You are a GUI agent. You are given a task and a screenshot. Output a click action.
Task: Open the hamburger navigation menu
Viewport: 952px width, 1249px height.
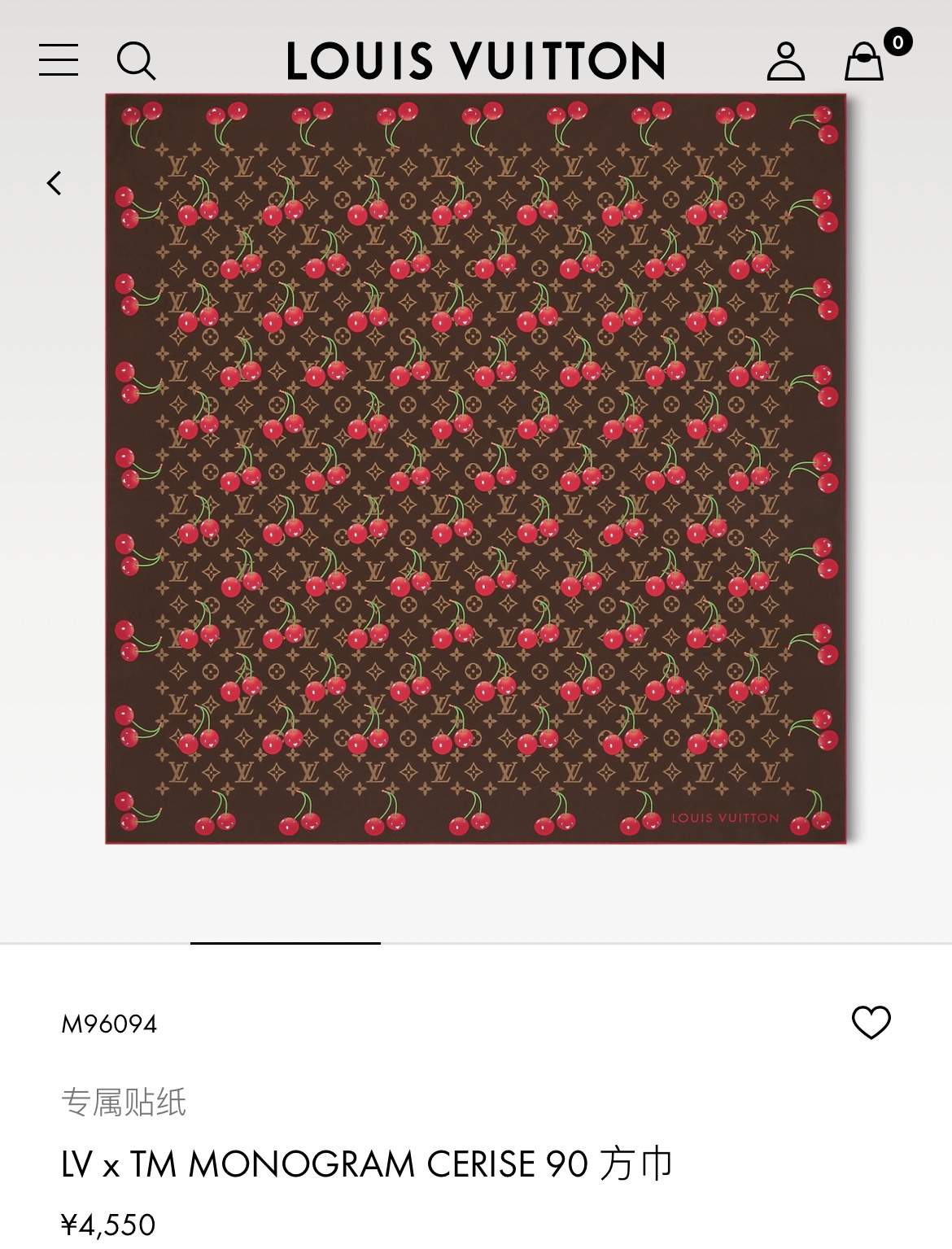pyautogui.click(x=59, y=60)
